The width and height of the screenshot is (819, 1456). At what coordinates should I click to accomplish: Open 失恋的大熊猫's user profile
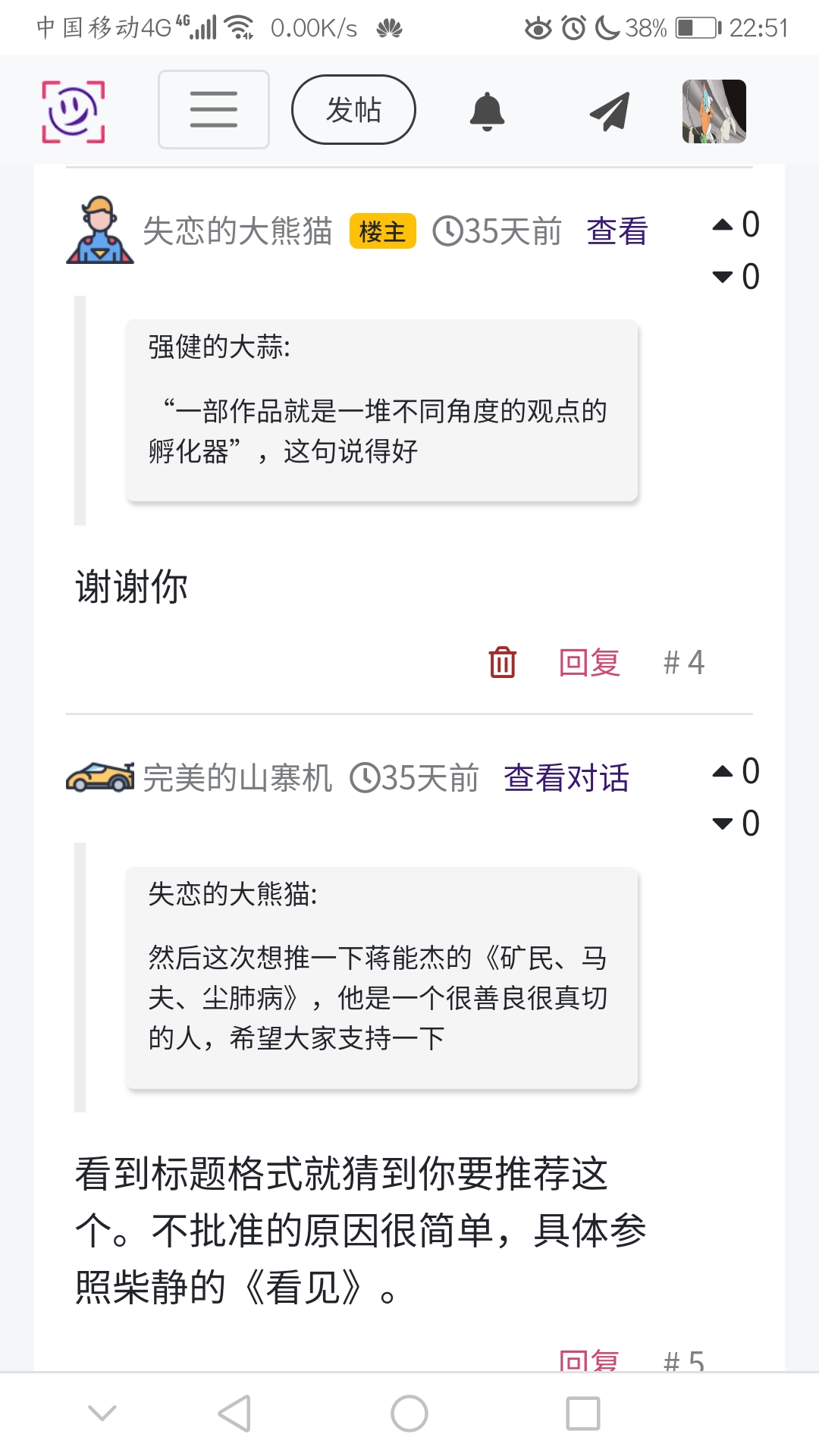tap(237, 231)
